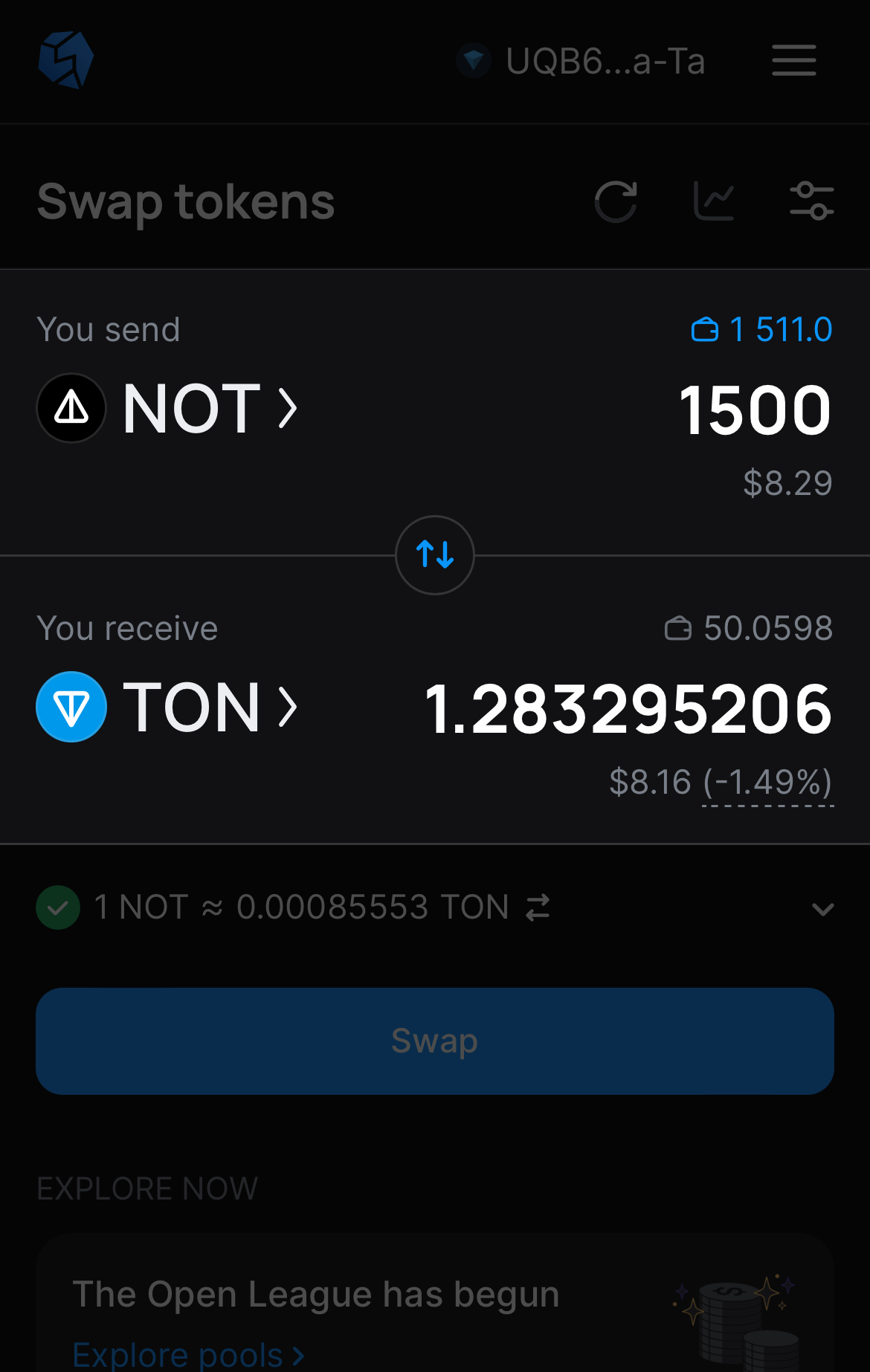Edit the 1.283295206 receive amount

[x=628, y=709]
